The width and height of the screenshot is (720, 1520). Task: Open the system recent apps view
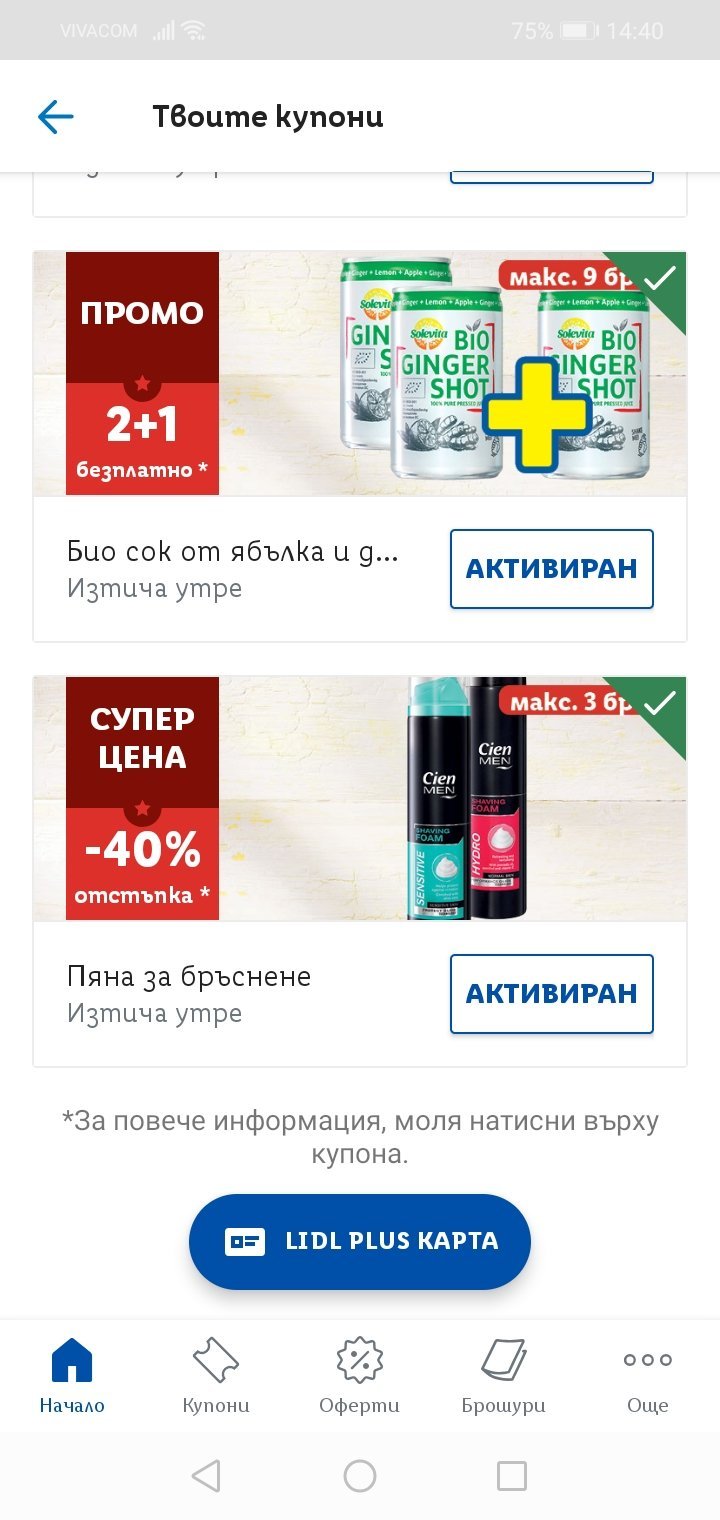(x=512, y=1475)
